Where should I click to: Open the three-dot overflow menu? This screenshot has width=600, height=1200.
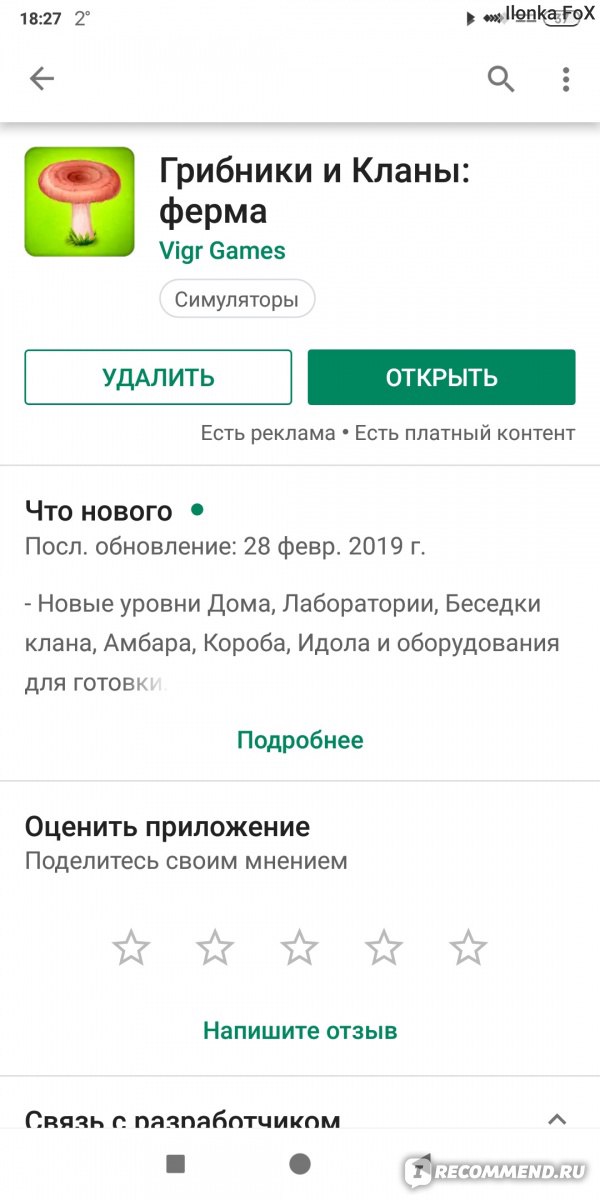pos(566,79)
